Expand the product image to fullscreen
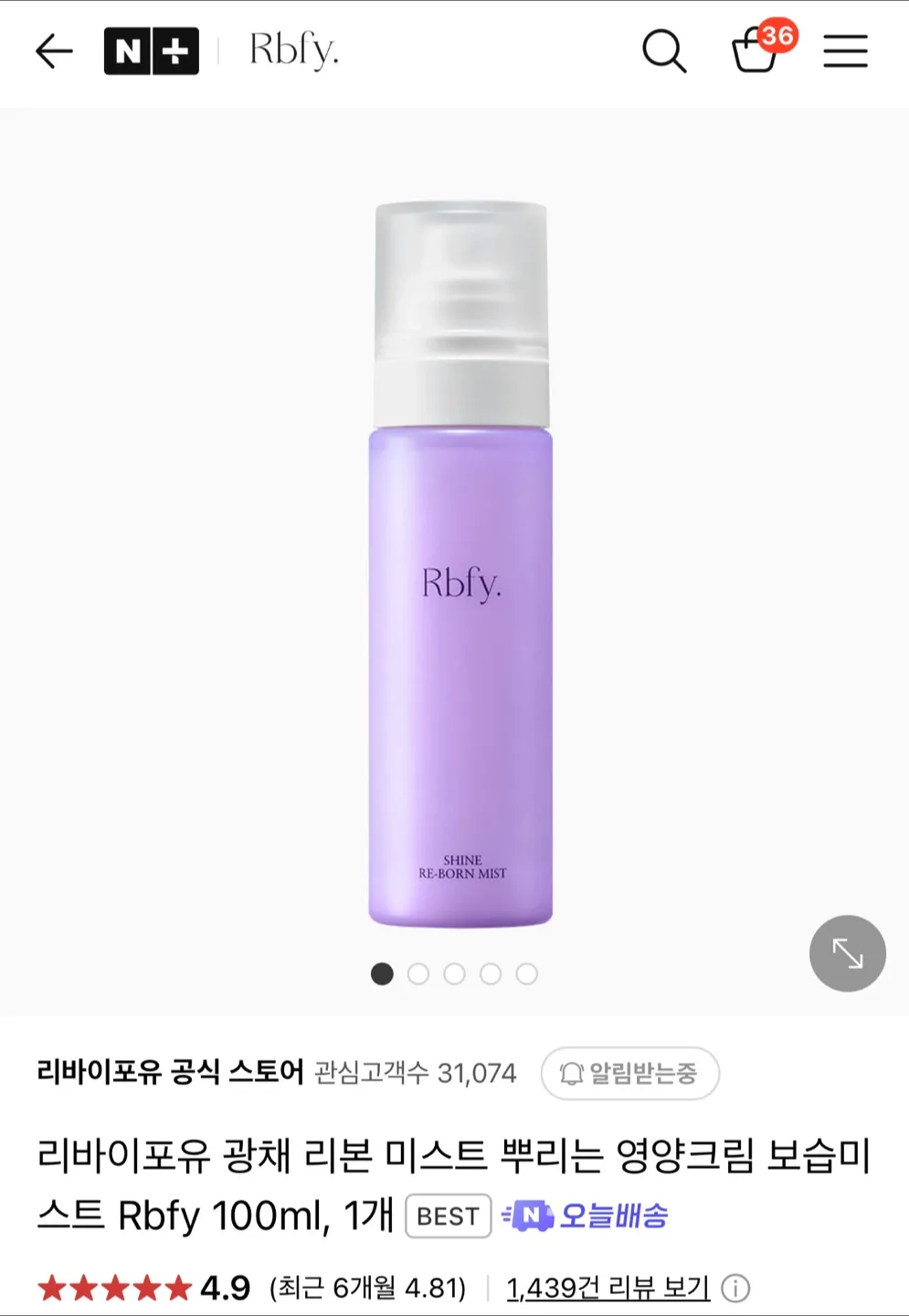This screenshot has width=909, height=1316. click(847, 953)
